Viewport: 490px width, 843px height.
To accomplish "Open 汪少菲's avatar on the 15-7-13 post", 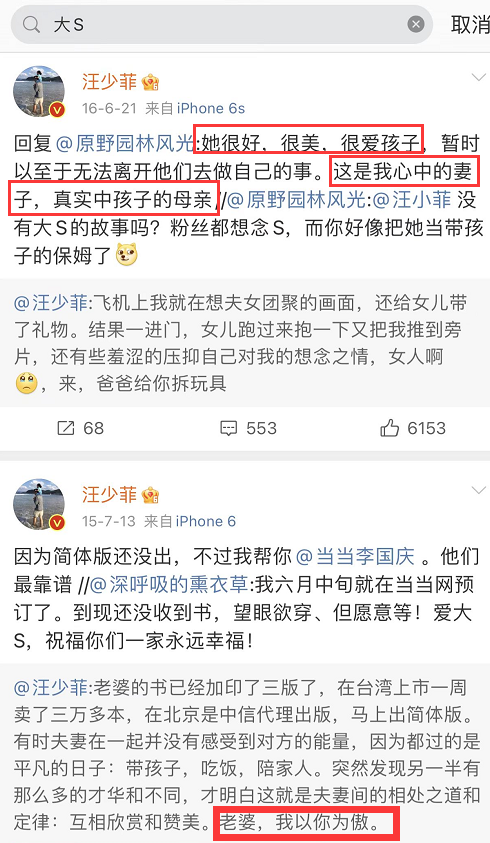I will pos(39,504).
